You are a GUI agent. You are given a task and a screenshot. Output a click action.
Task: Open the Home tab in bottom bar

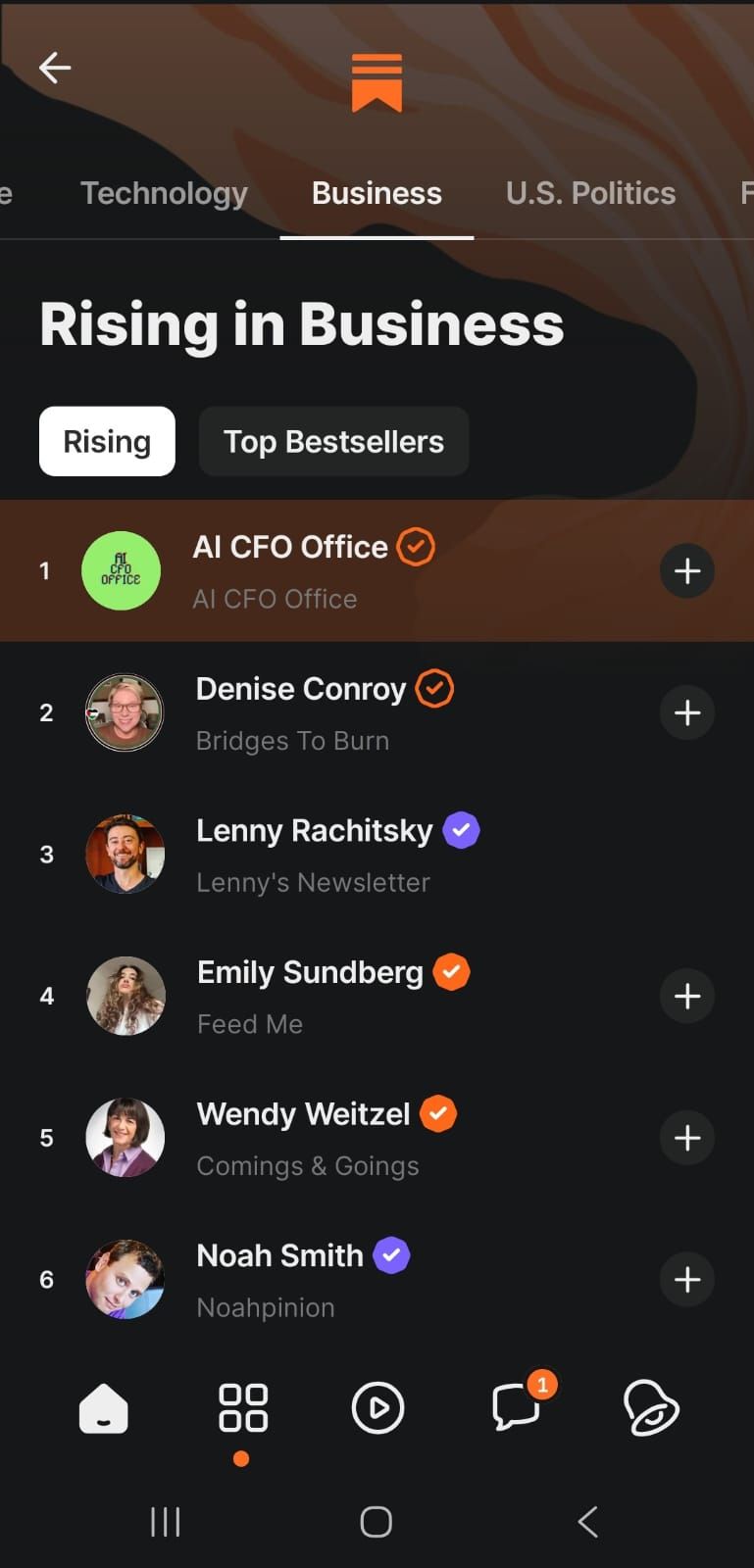(x=103, y=1409)
